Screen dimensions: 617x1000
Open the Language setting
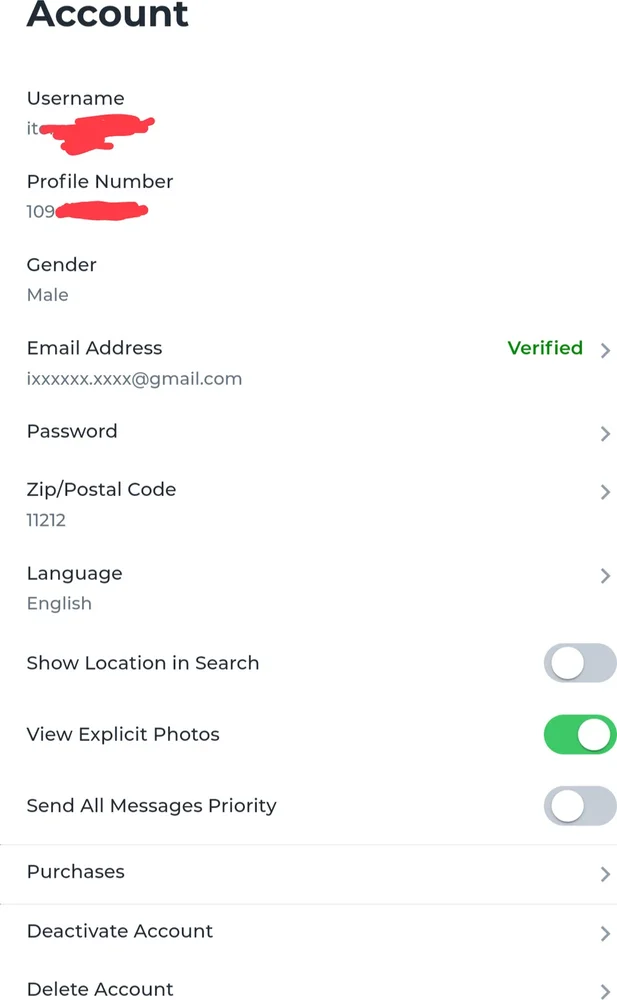(308, 587)
